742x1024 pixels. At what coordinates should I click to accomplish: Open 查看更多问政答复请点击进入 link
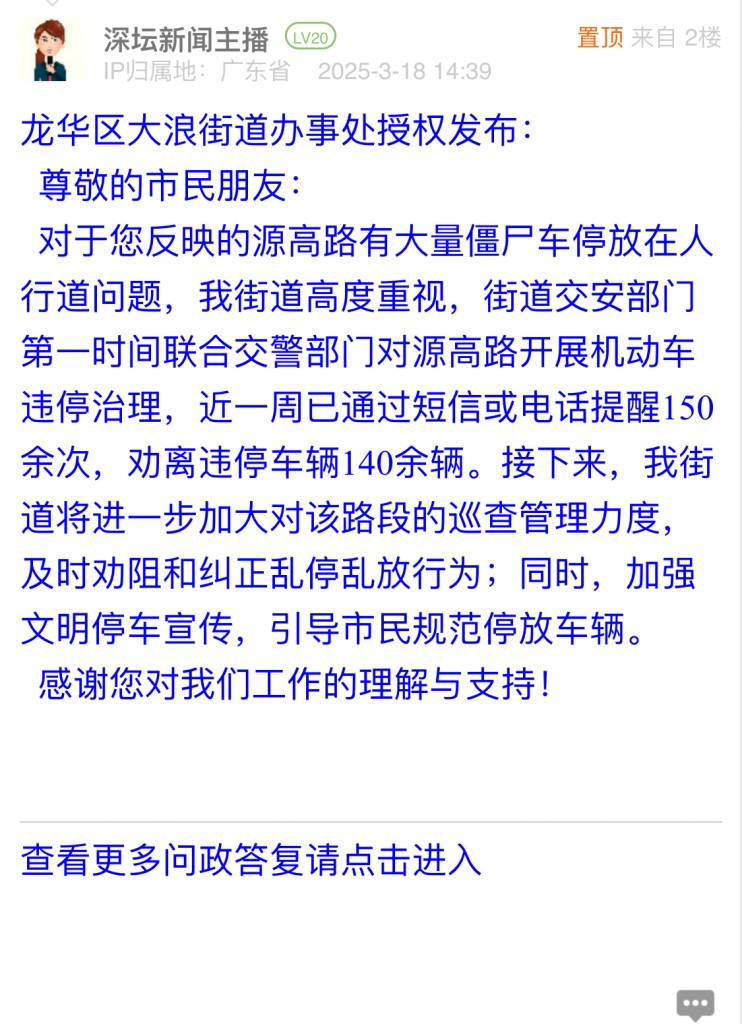251,860
